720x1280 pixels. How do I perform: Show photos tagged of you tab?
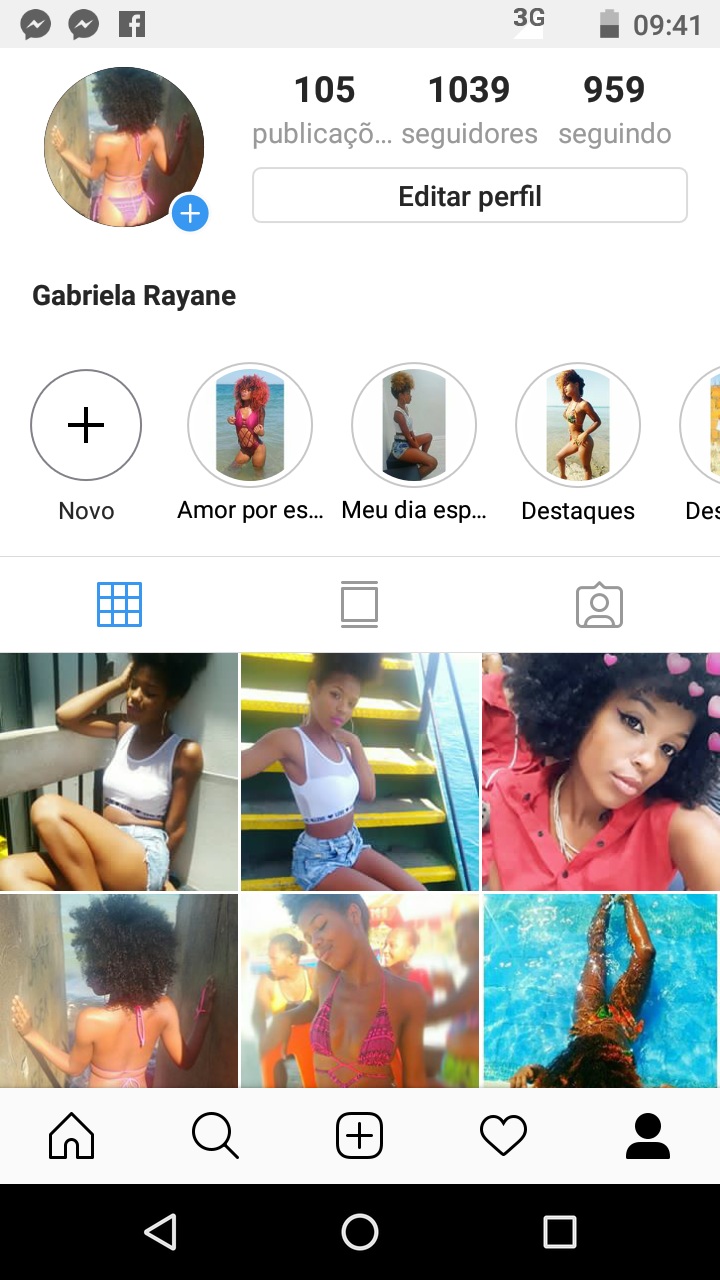[599, 605]
